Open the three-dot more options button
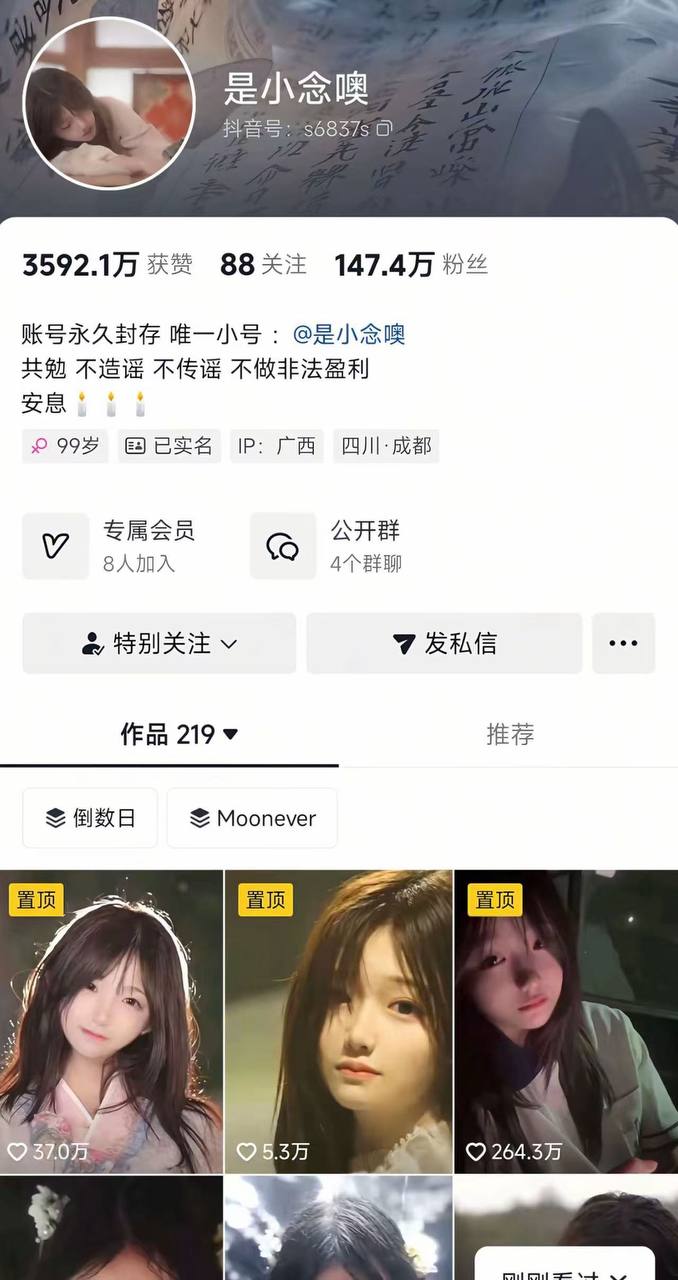 [623, 643]
